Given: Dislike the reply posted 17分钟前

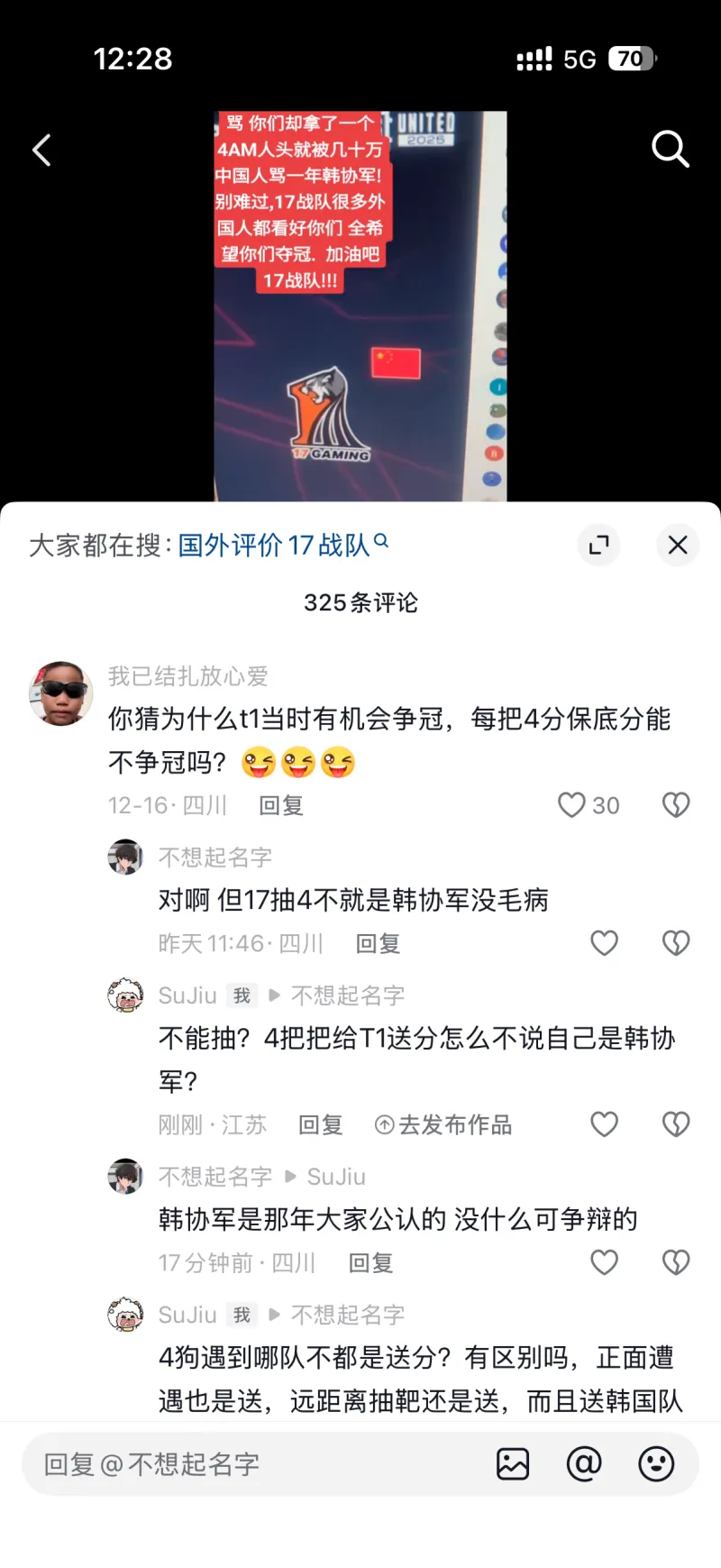Looking at the screenshot, I should [x=676, y=1262].
